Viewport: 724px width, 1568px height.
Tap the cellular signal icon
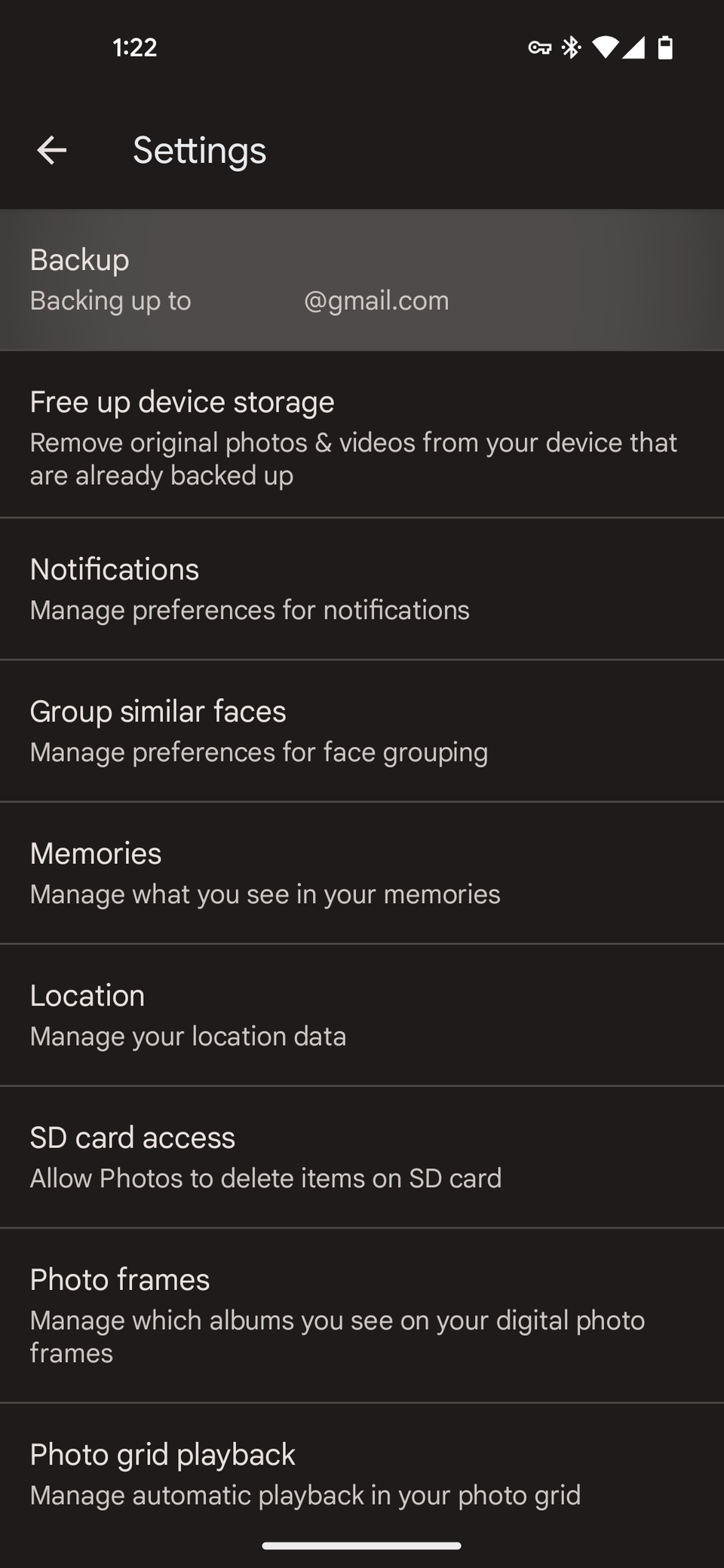634,47
